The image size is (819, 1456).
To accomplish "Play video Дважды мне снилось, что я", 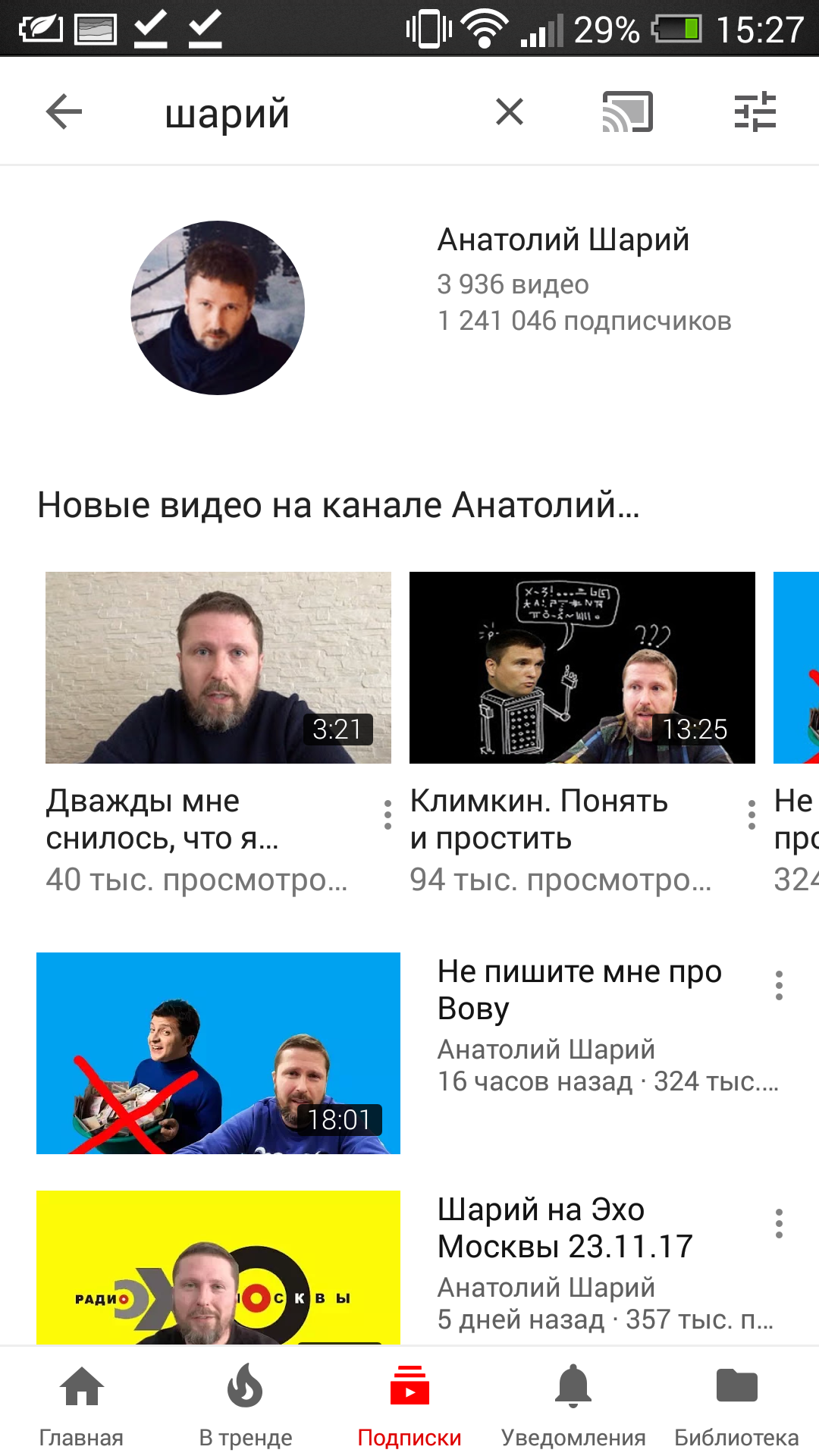I will point(218,667).
